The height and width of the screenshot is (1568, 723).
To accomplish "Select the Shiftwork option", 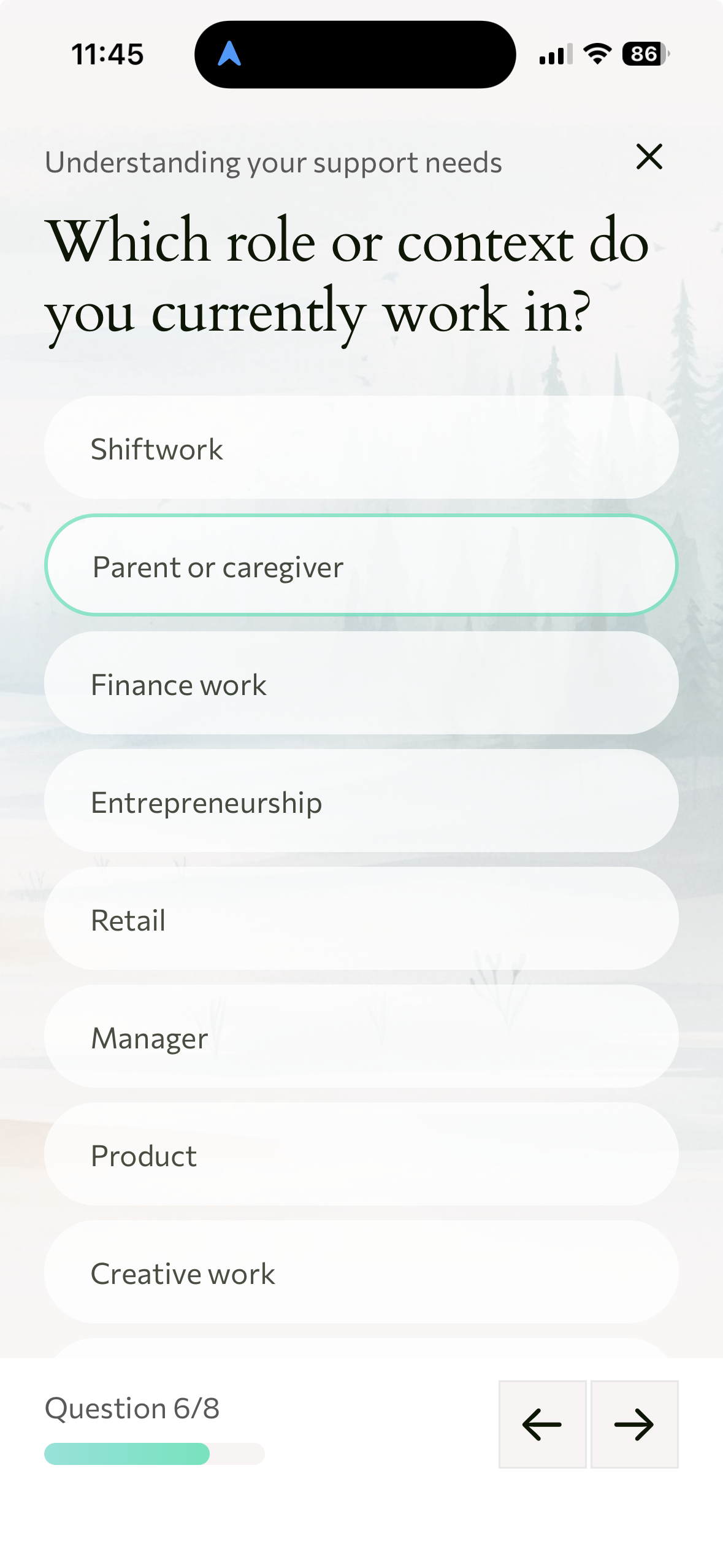I will (x=361, y=448).
